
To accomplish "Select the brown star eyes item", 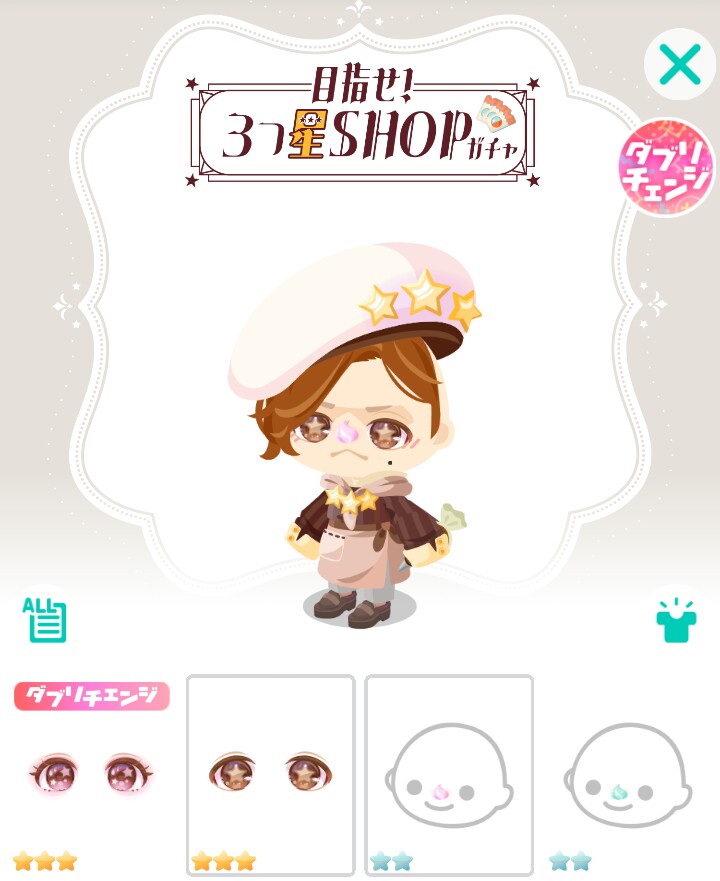I will pos(271,775).
